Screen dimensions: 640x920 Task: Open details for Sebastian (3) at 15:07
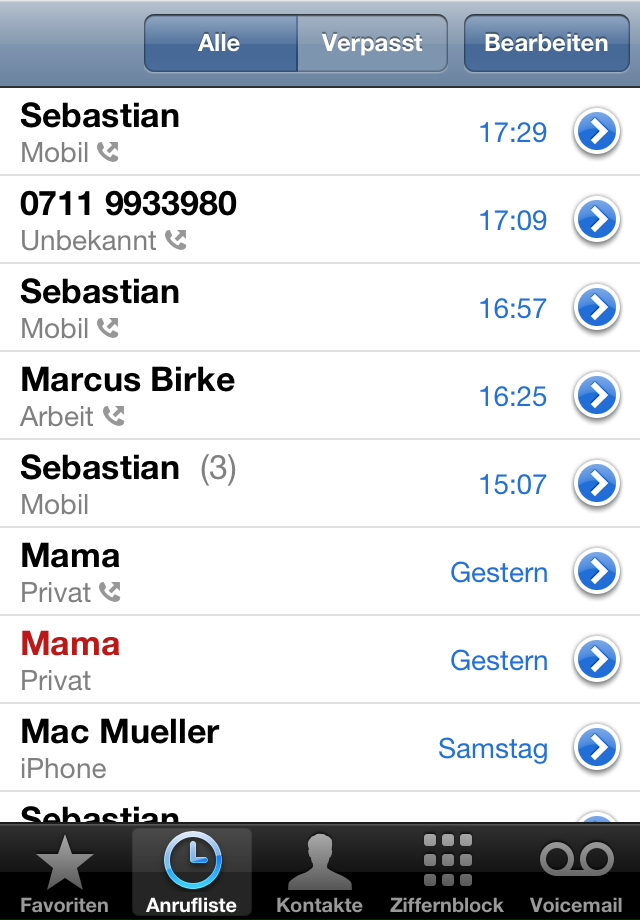tap(597, 484)
